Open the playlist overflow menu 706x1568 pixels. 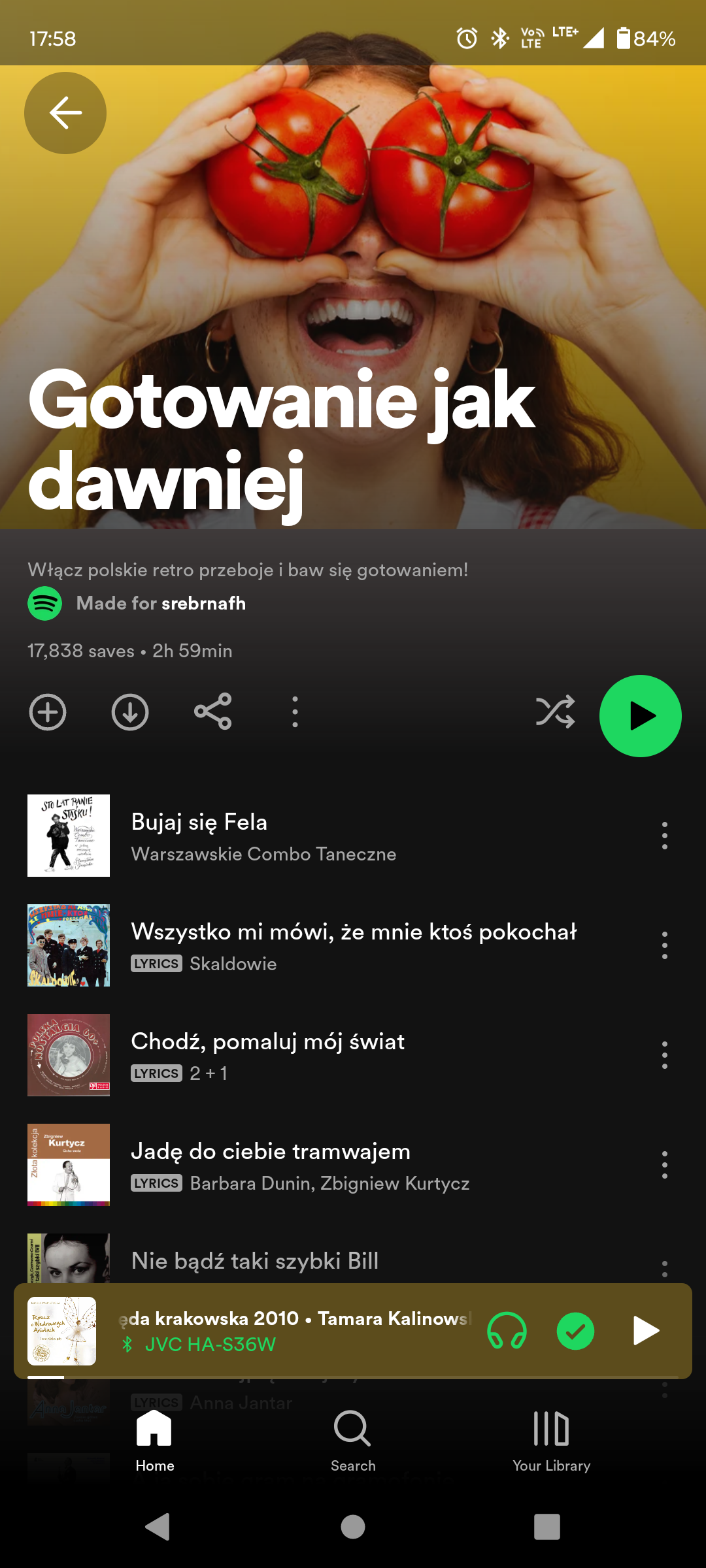pyautogui.click(x=295, y=712)
